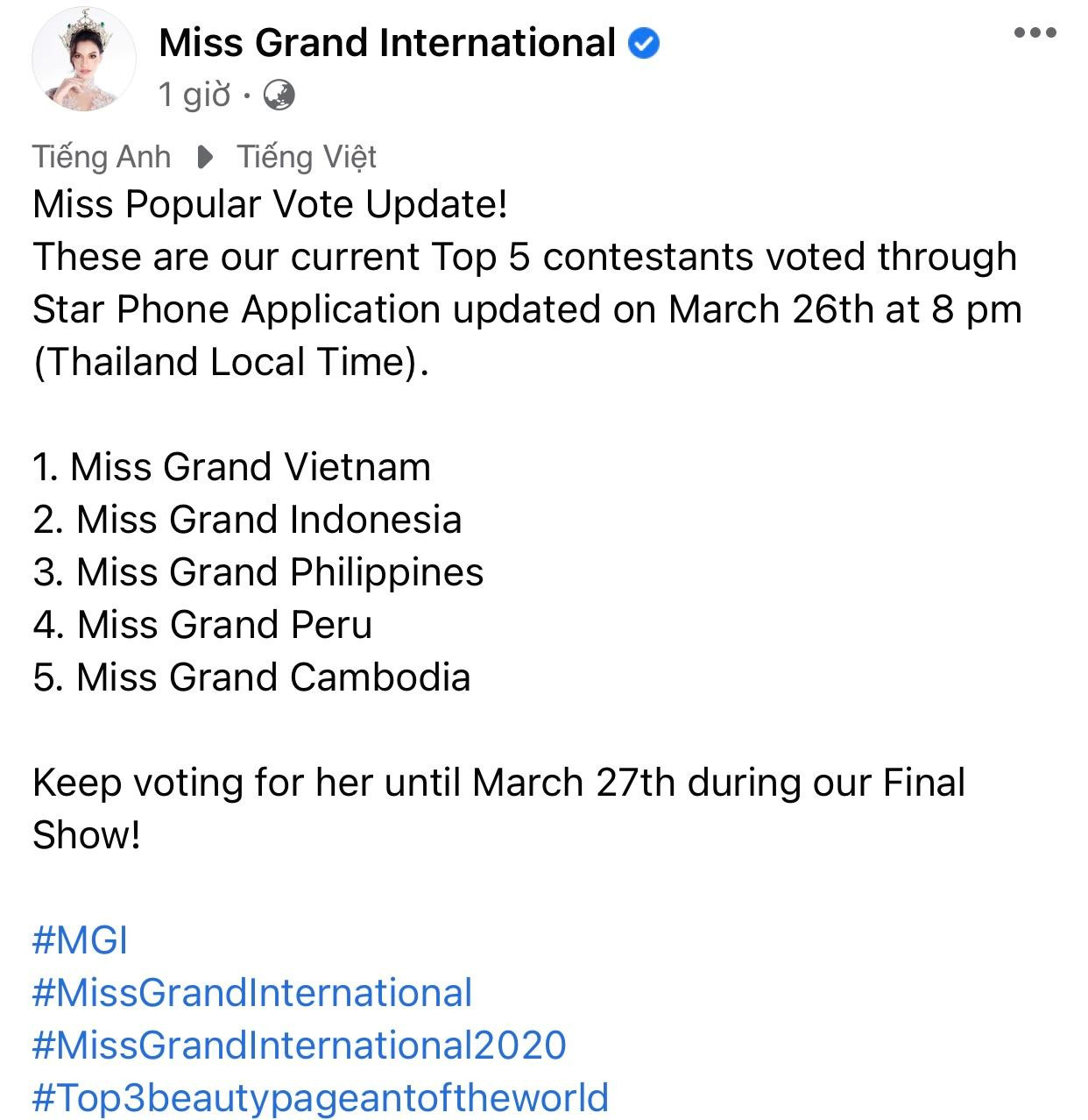1088x1120 pixels.
Task: Toggle original text via 'Tiếng Anh'
Action: (x=101, y=156)
